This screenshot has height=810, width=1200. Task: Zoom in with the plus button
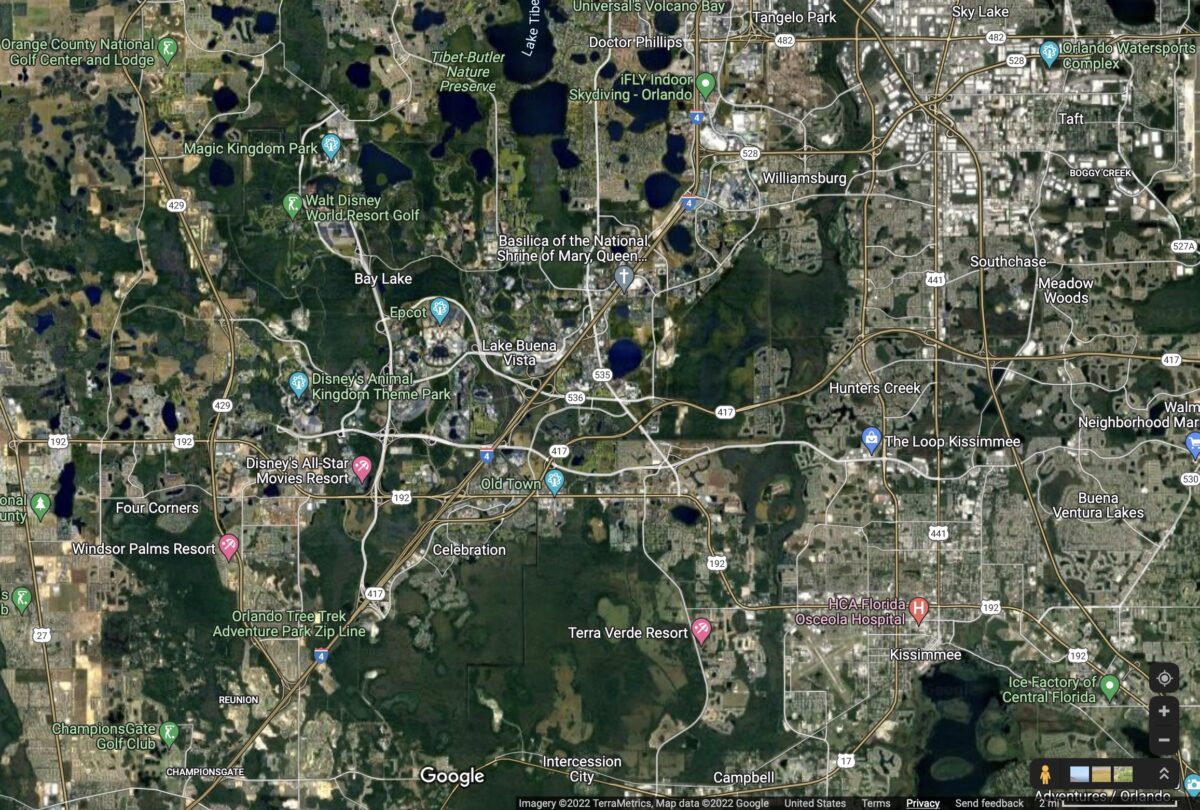pyautogui.click(x=1163, y=711)
